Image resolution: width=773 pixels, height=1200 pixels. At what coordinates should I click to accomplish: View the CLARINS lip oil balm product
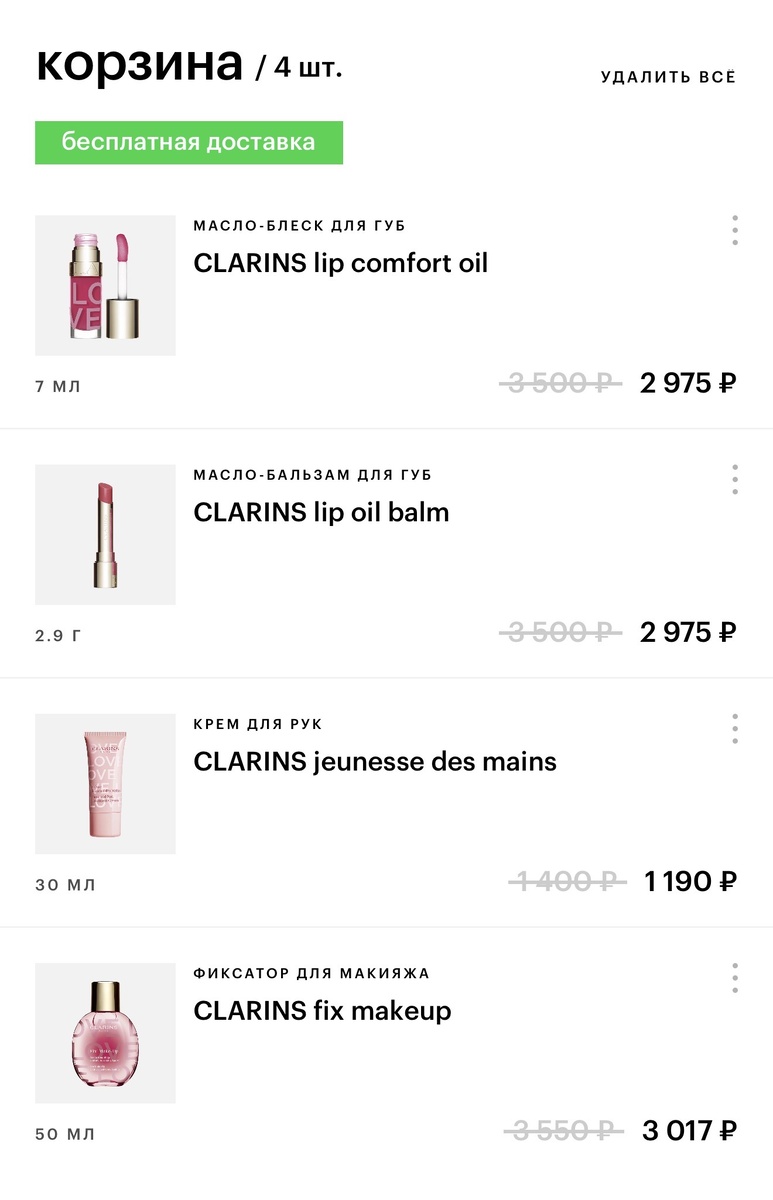point(321,512)
